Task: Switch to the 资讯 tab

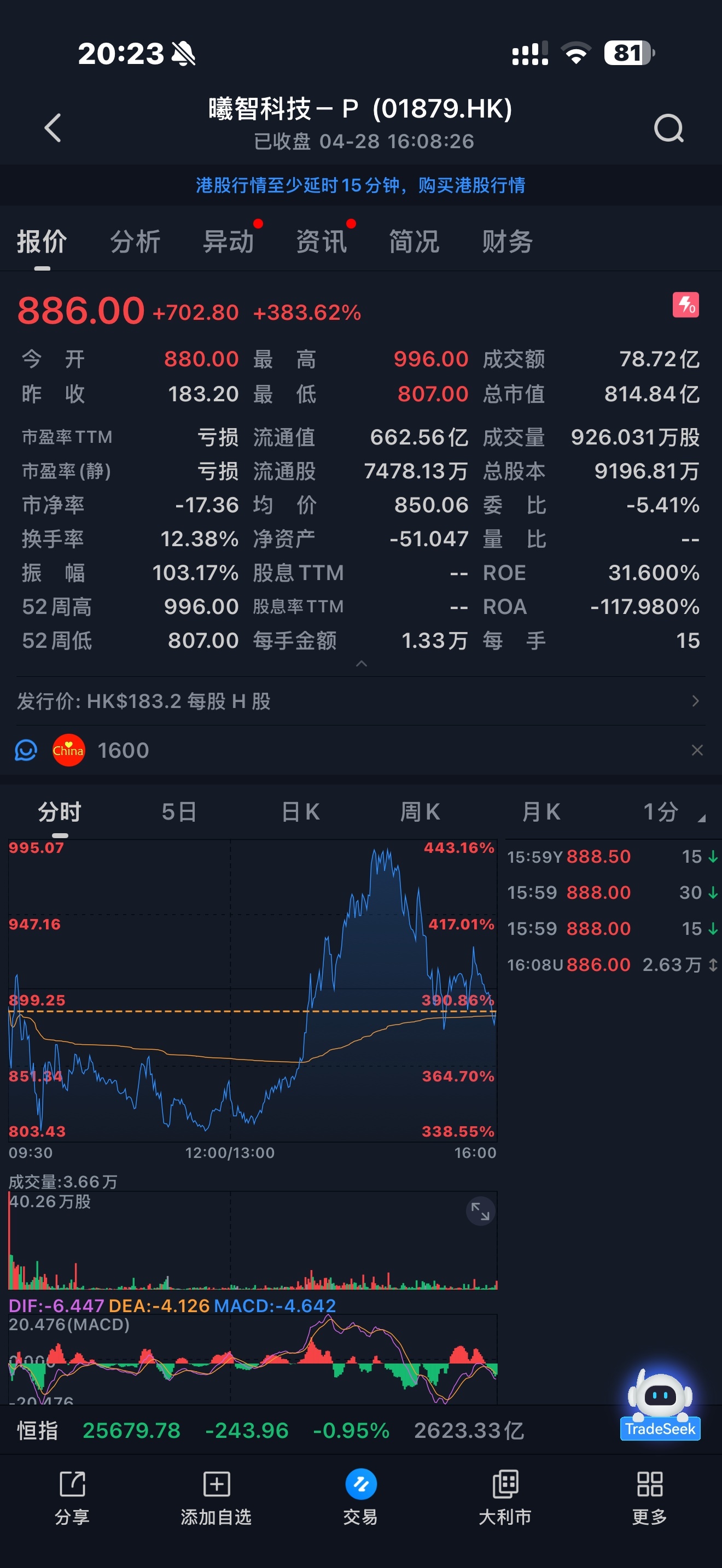Action: tap(322, 242)
